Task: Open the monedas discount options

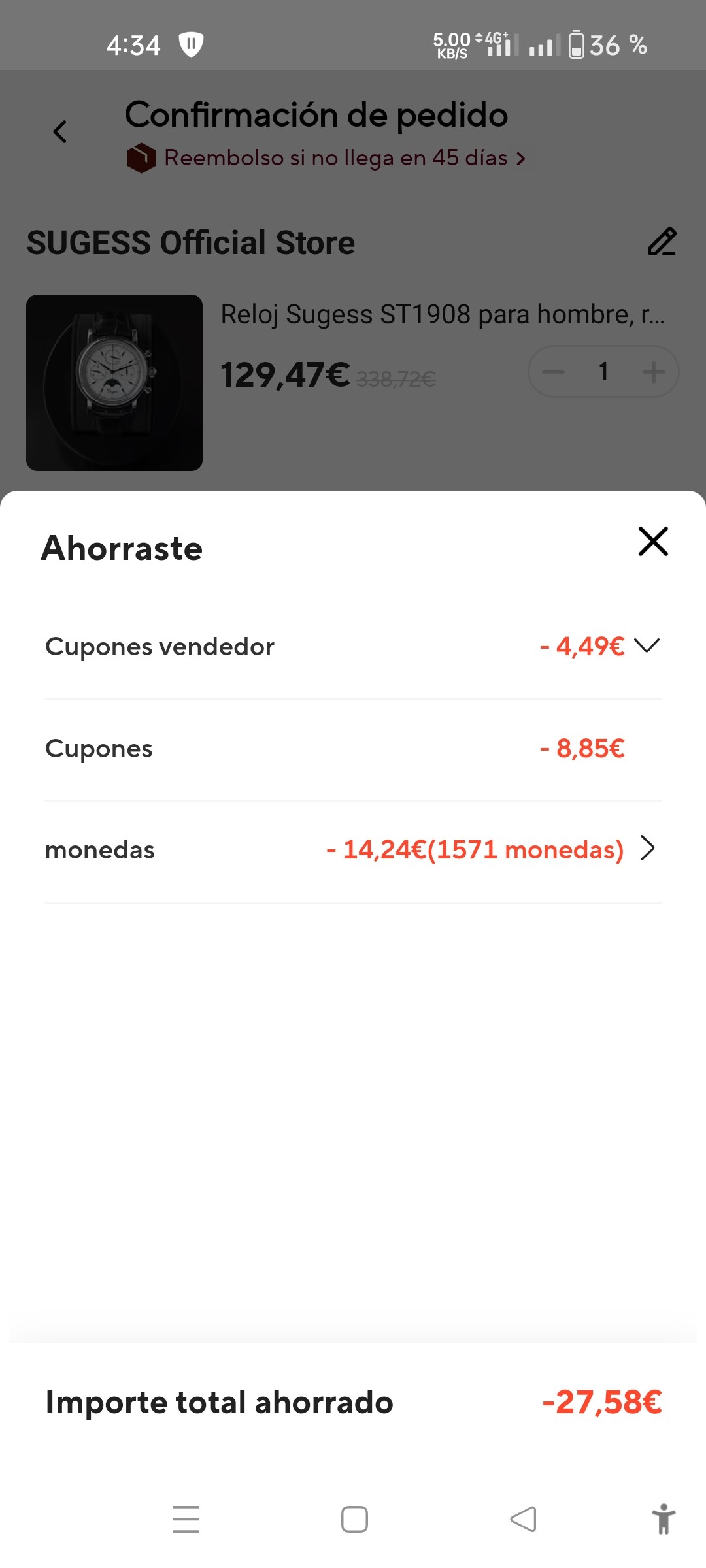Action: tap(647, 849)
